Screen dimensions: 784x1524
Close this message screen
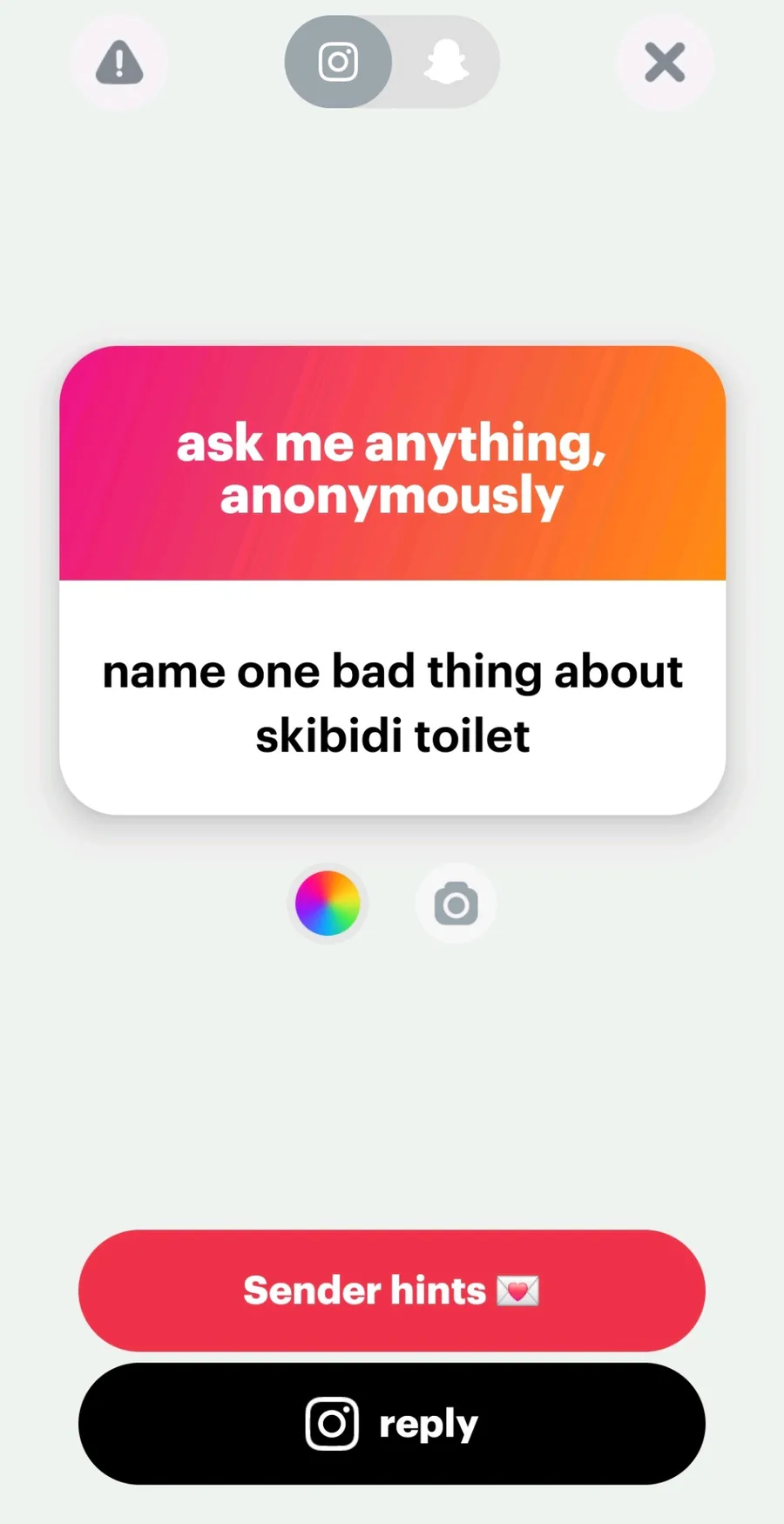(665, 63)
